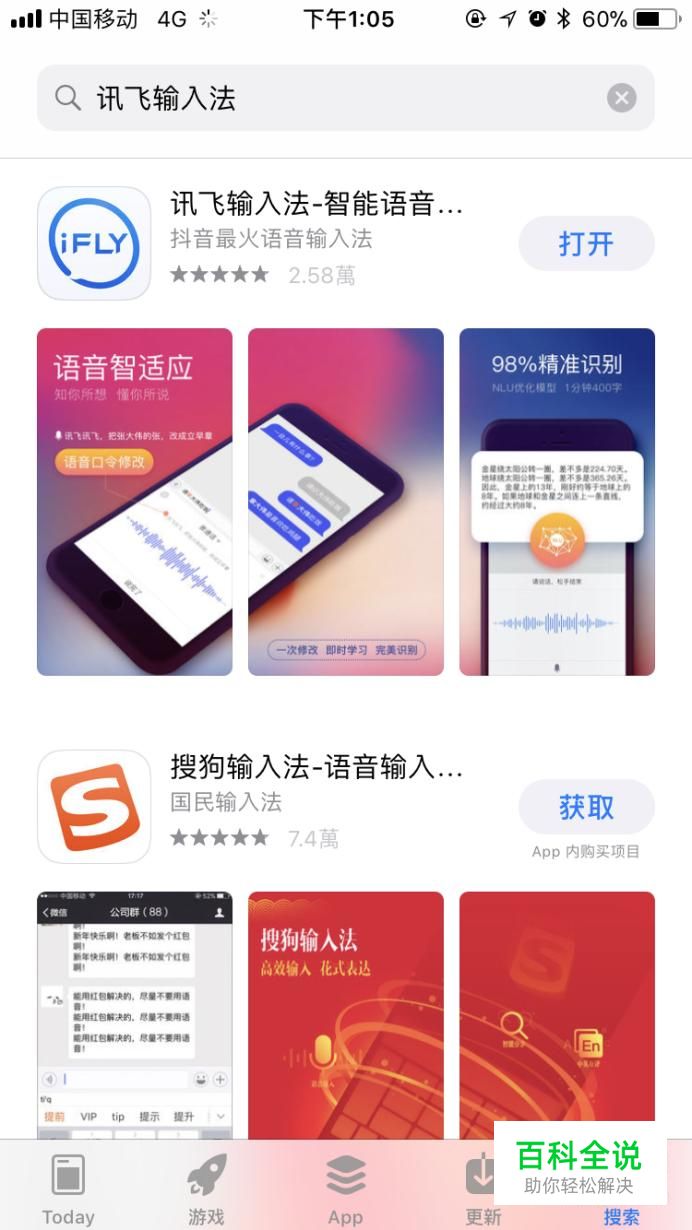Image resolution: width=692 pixels, height=1230 pixels.
Task: Tap the search field showing 讯飞输入法
Action: tap(330, 98)
